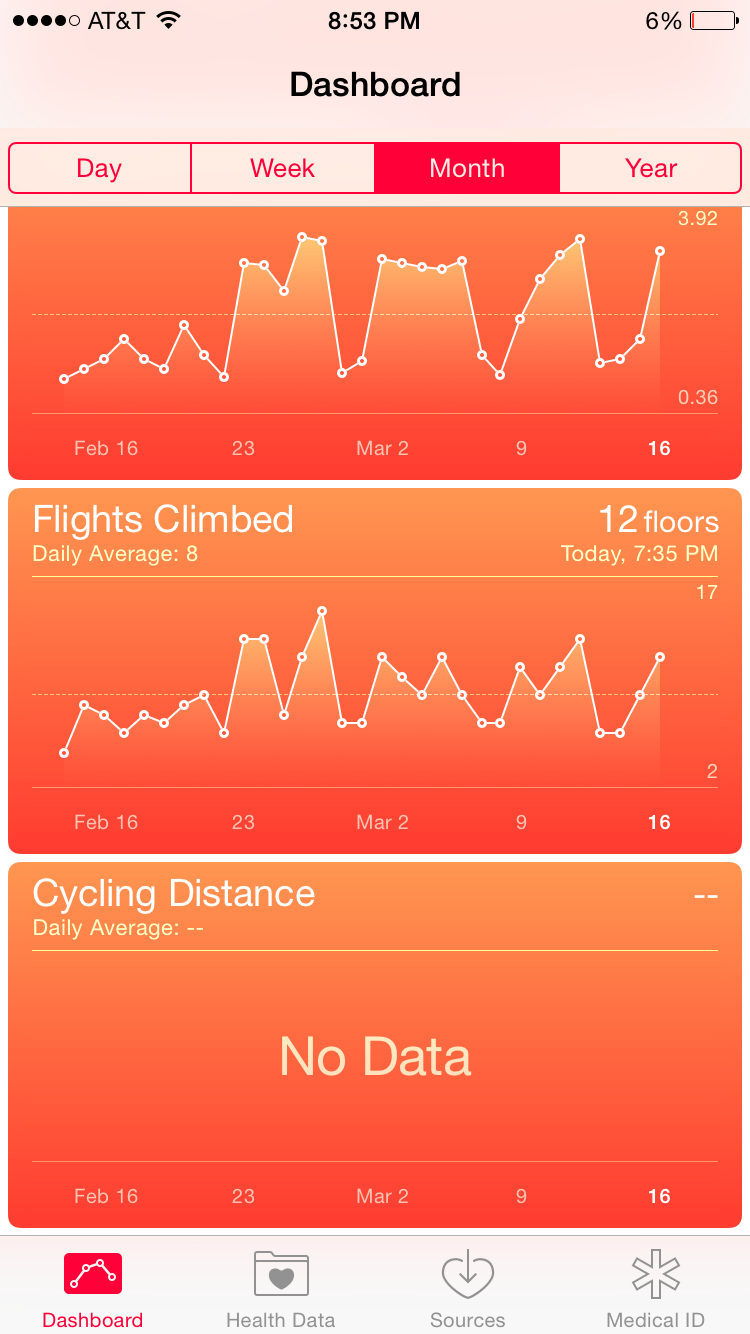The width and height of the screenshot is (750, 1334).
Task: Open the Sources tab
Action: click(x=468, y=1289)
